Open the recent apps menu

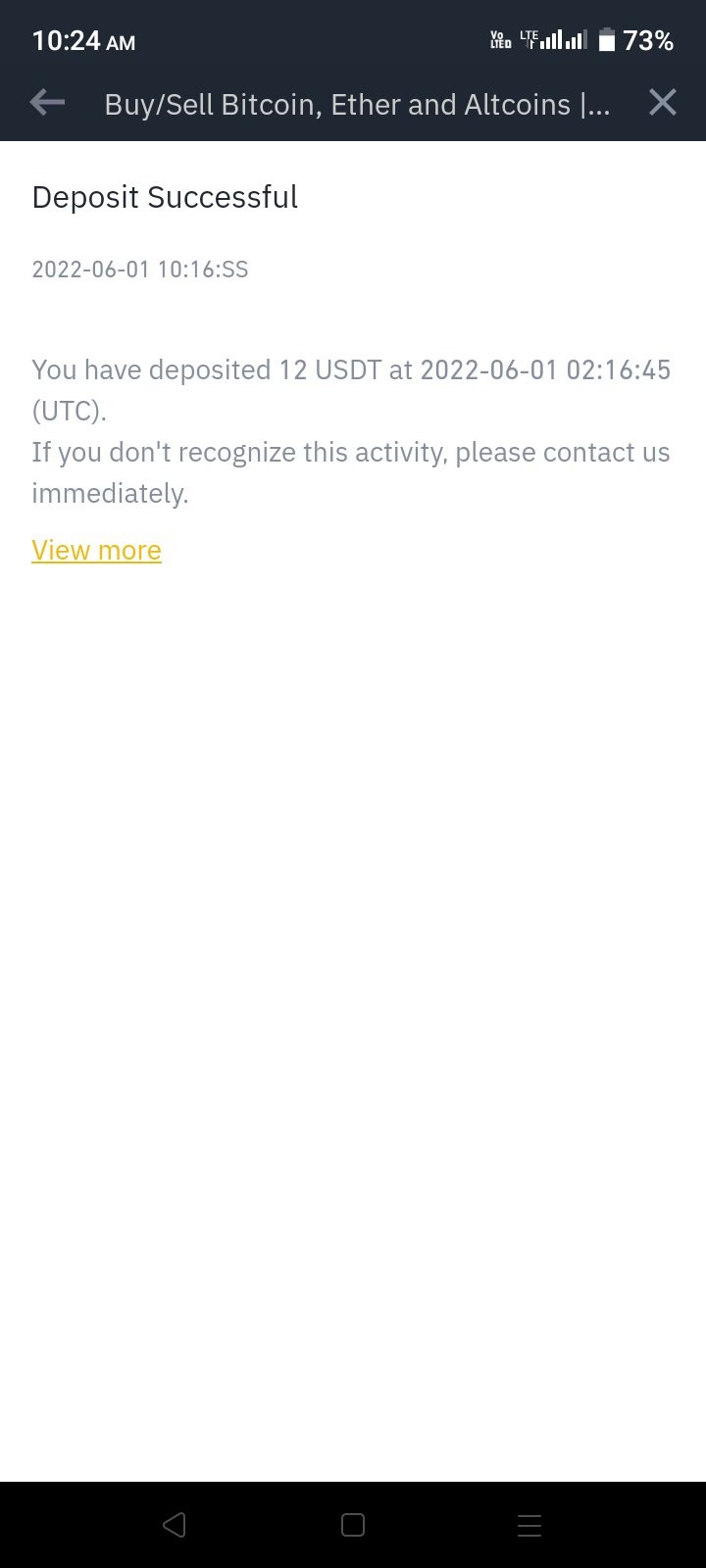point(529,1525)
